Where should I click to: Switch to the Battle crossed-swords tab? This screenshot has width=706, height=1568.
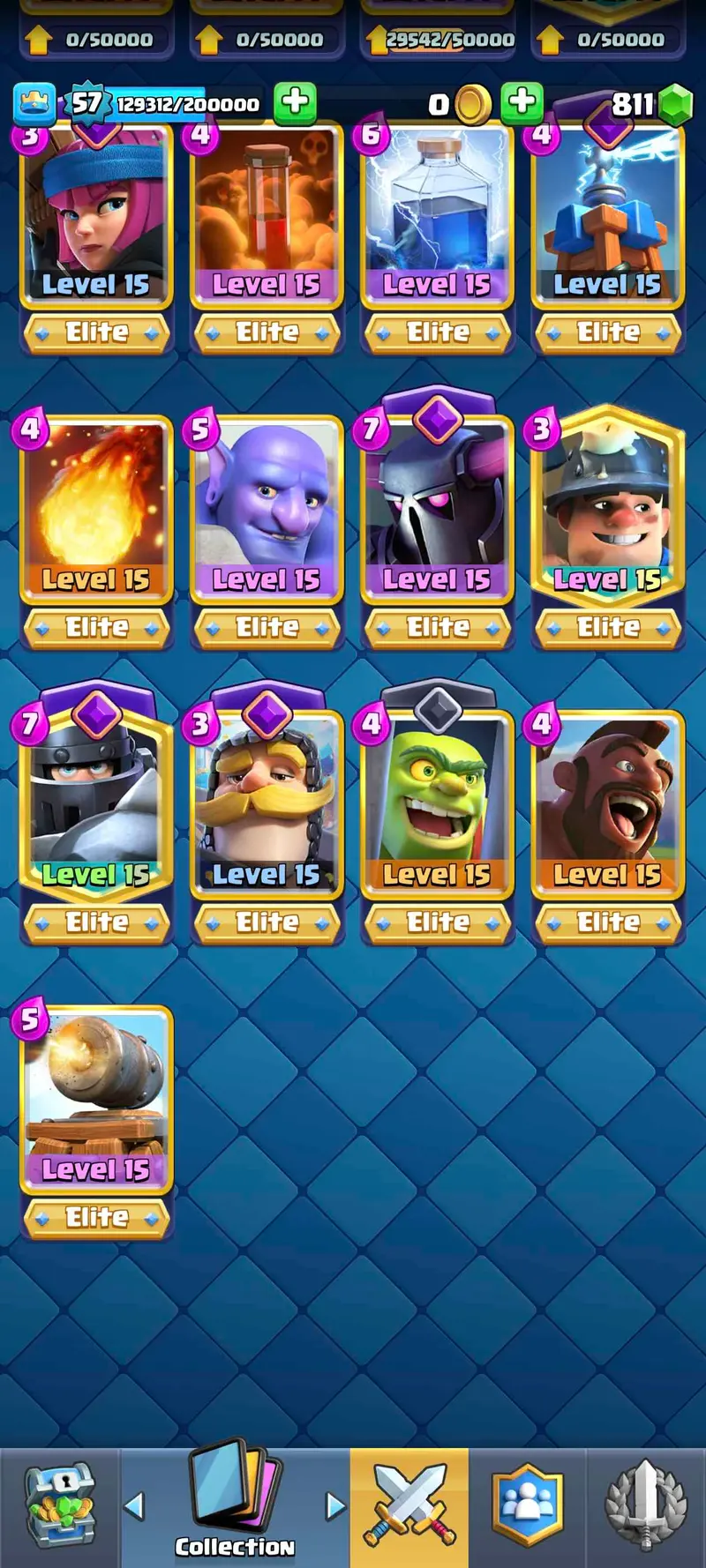coord(409,1506)
